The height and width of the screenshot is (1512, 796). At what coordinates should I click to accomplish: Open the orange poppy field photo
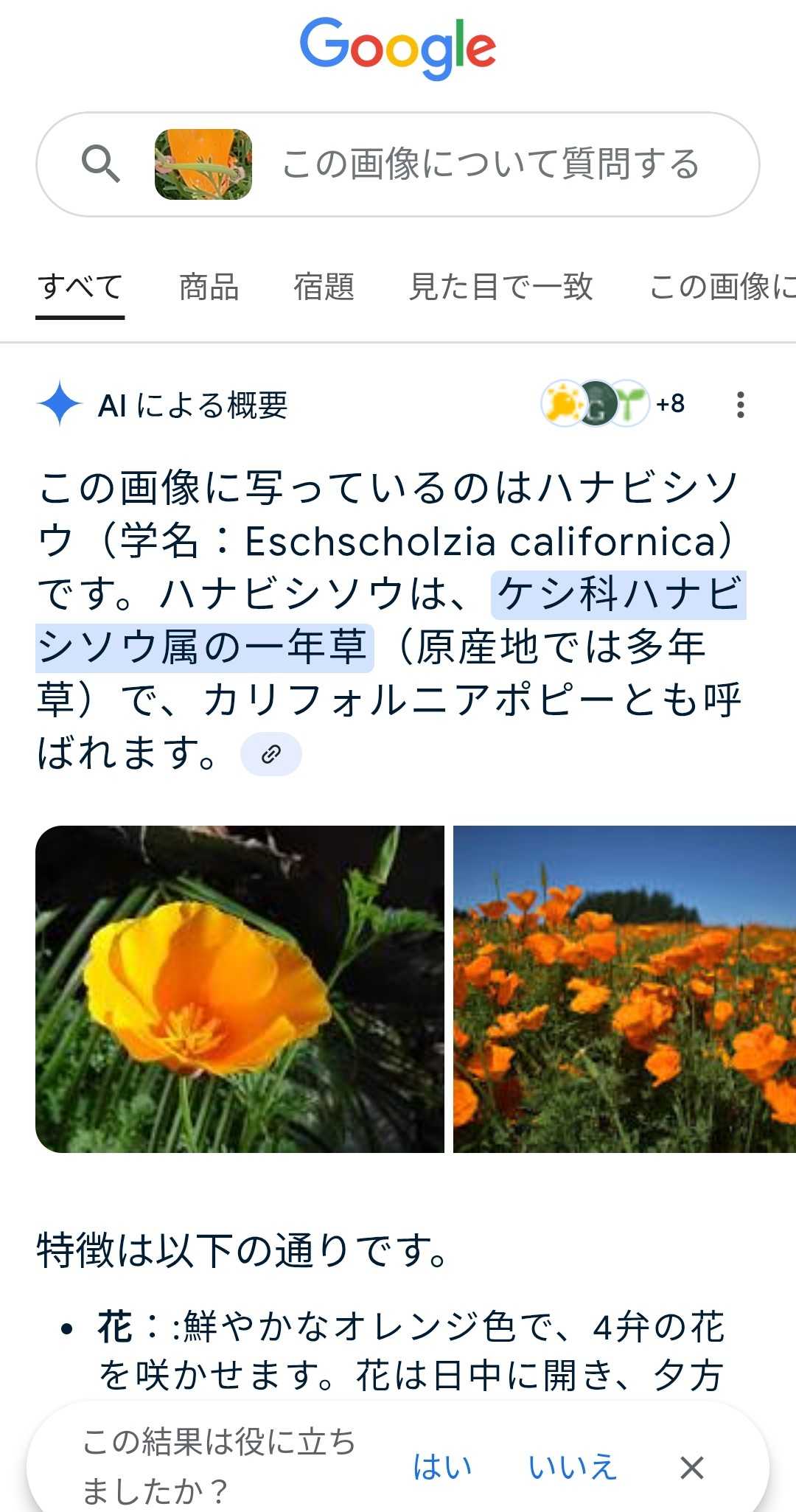click(624, 989)
